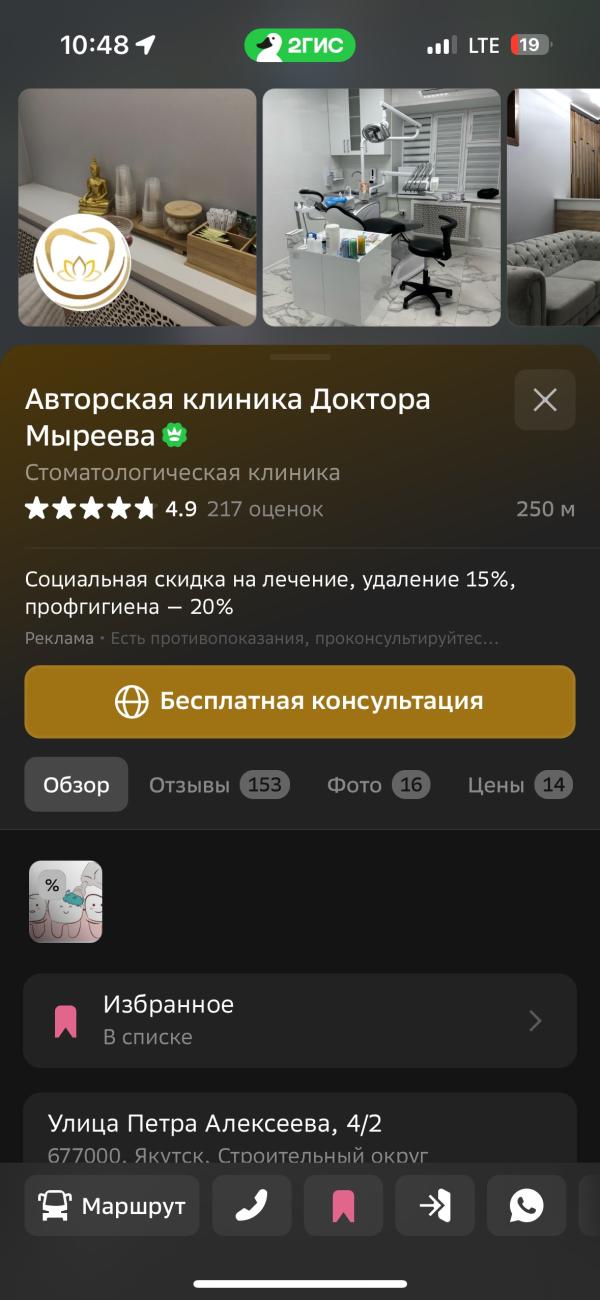Close the clinic card
Image resolution: width=600 pixels, height=1300 pixels.
tap(545, 400)
